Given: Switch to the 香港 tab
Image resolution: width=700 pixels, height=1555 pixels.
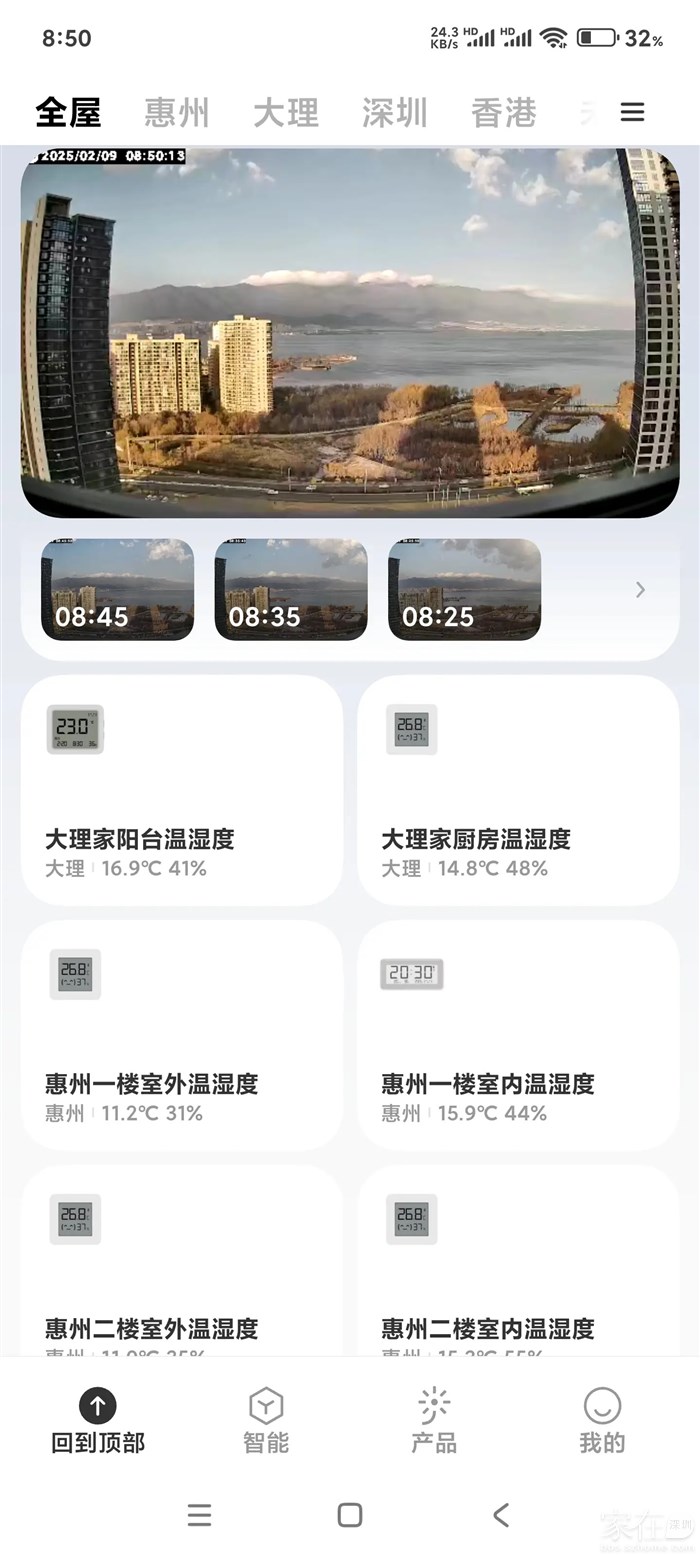Looking at the screenshot, I should [x=503, y=112].
